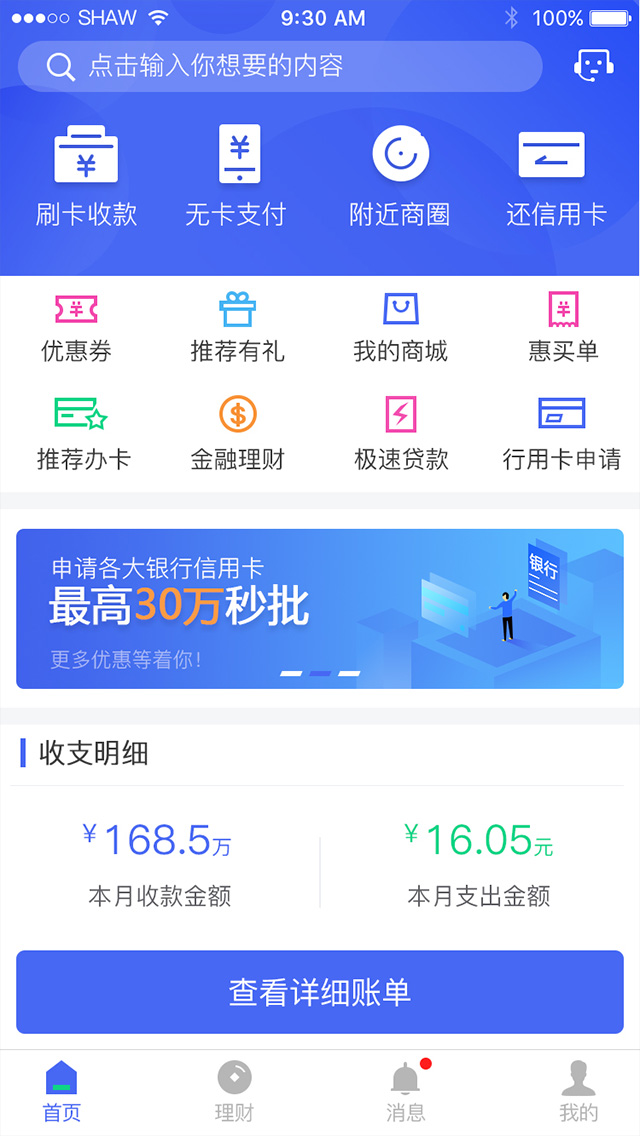Tap the search box at the top
Image resolution: width=640 pixels, height=1136 pixels.
280,67
